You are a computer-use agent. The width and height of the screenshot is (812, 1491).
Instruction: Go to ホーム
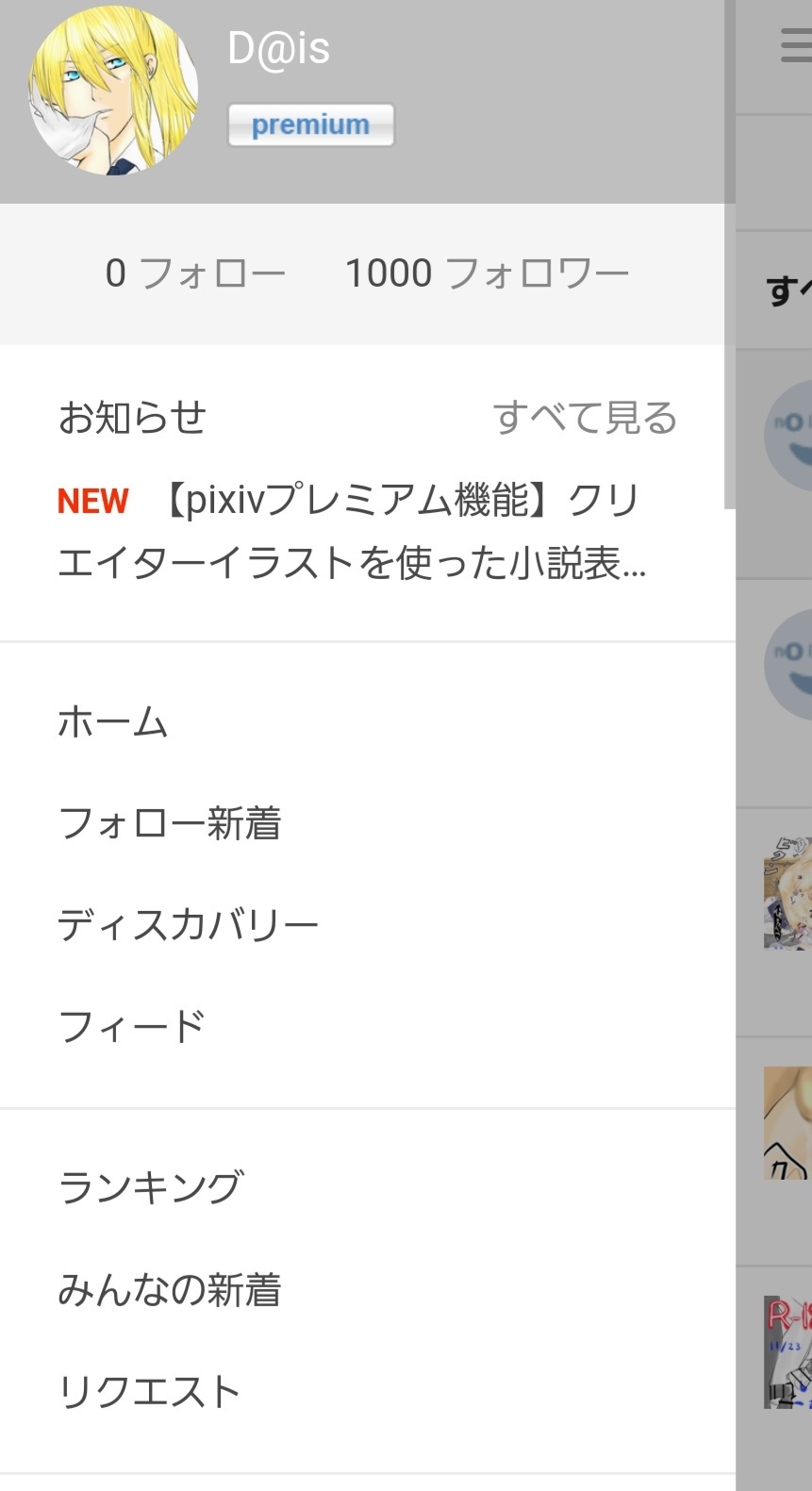point(113,722)
